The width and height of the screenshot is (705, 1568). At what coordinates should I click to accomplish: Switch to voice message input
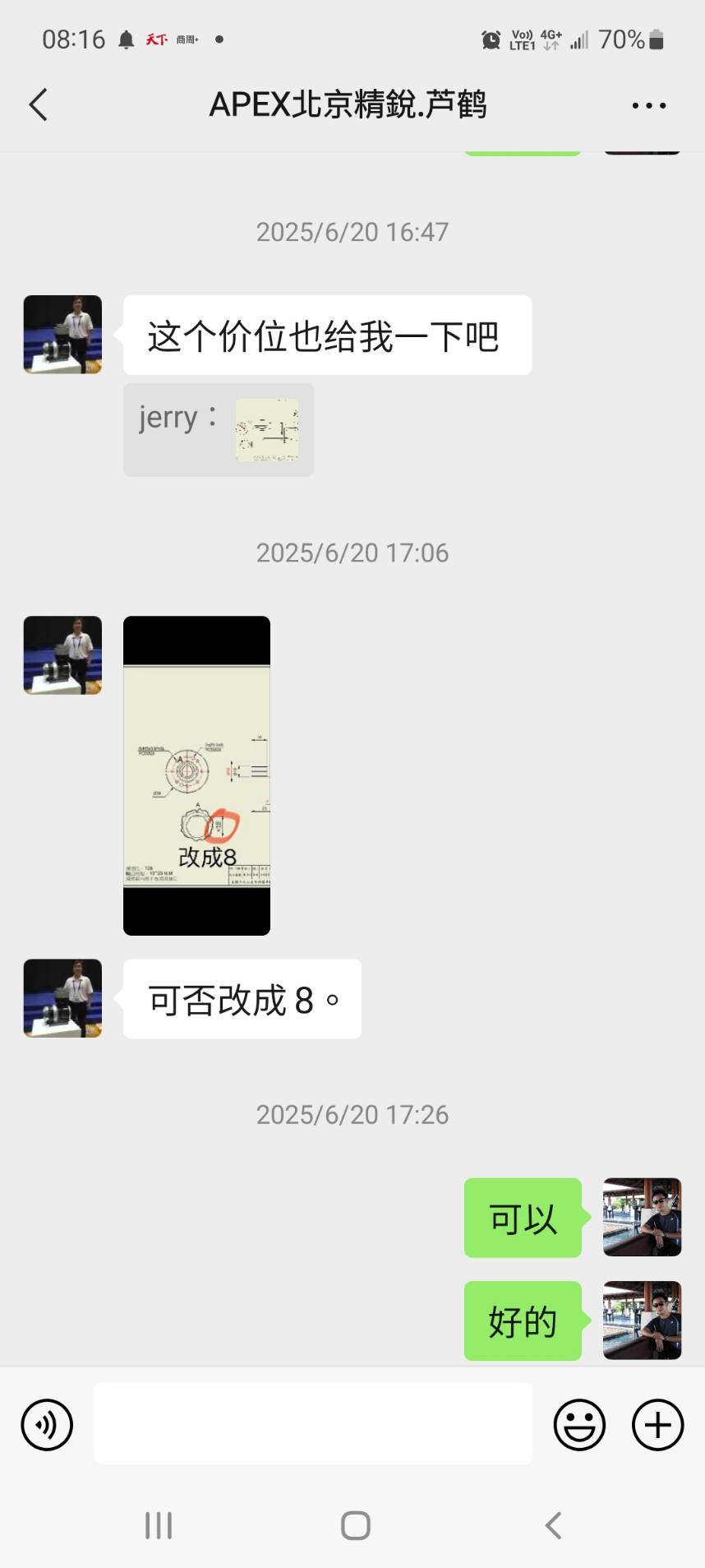pyautogui.click(x=47, y=1425)
